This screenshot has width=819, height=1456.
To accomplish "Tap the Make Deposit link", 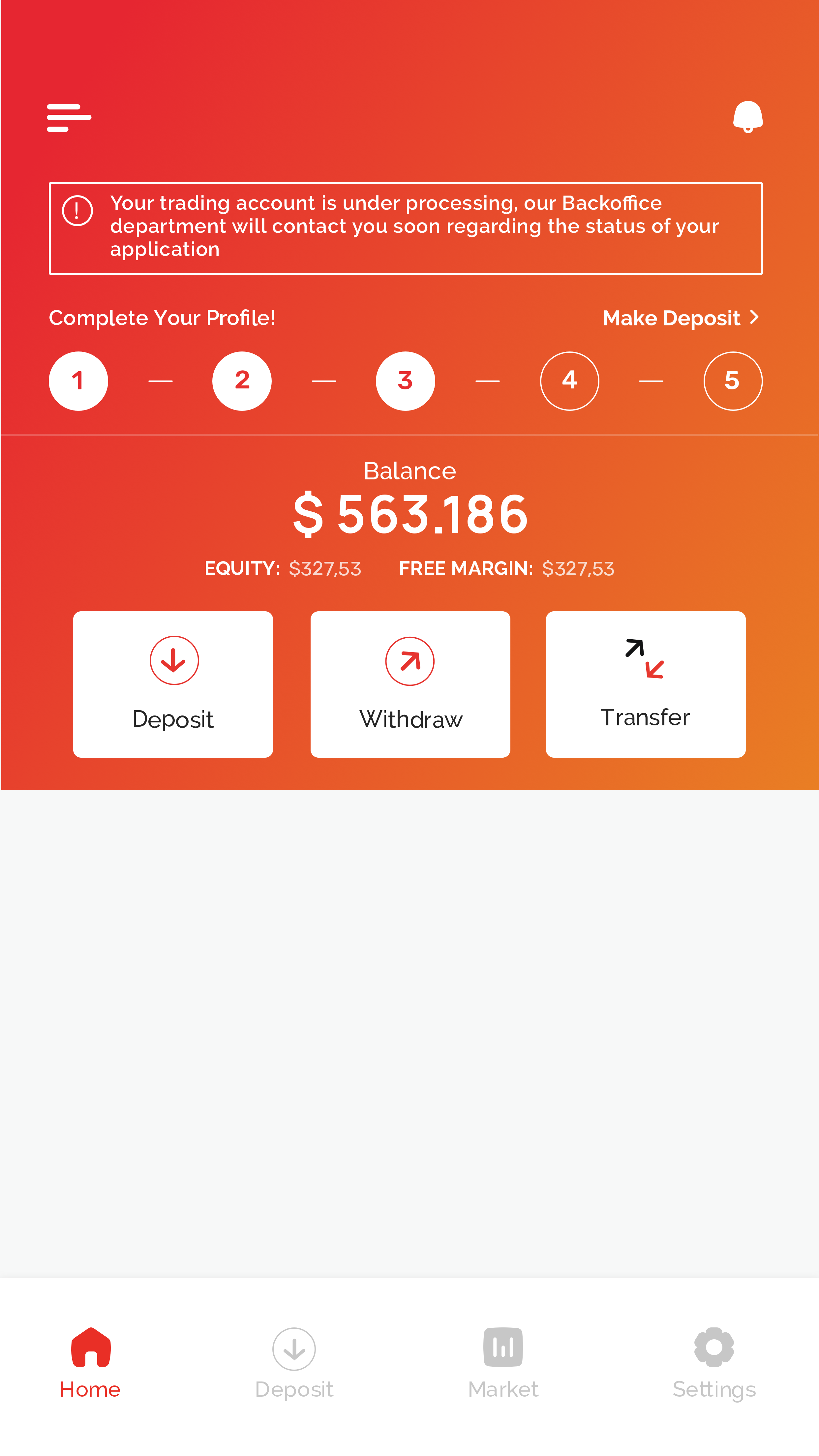I will coord(681,318).
